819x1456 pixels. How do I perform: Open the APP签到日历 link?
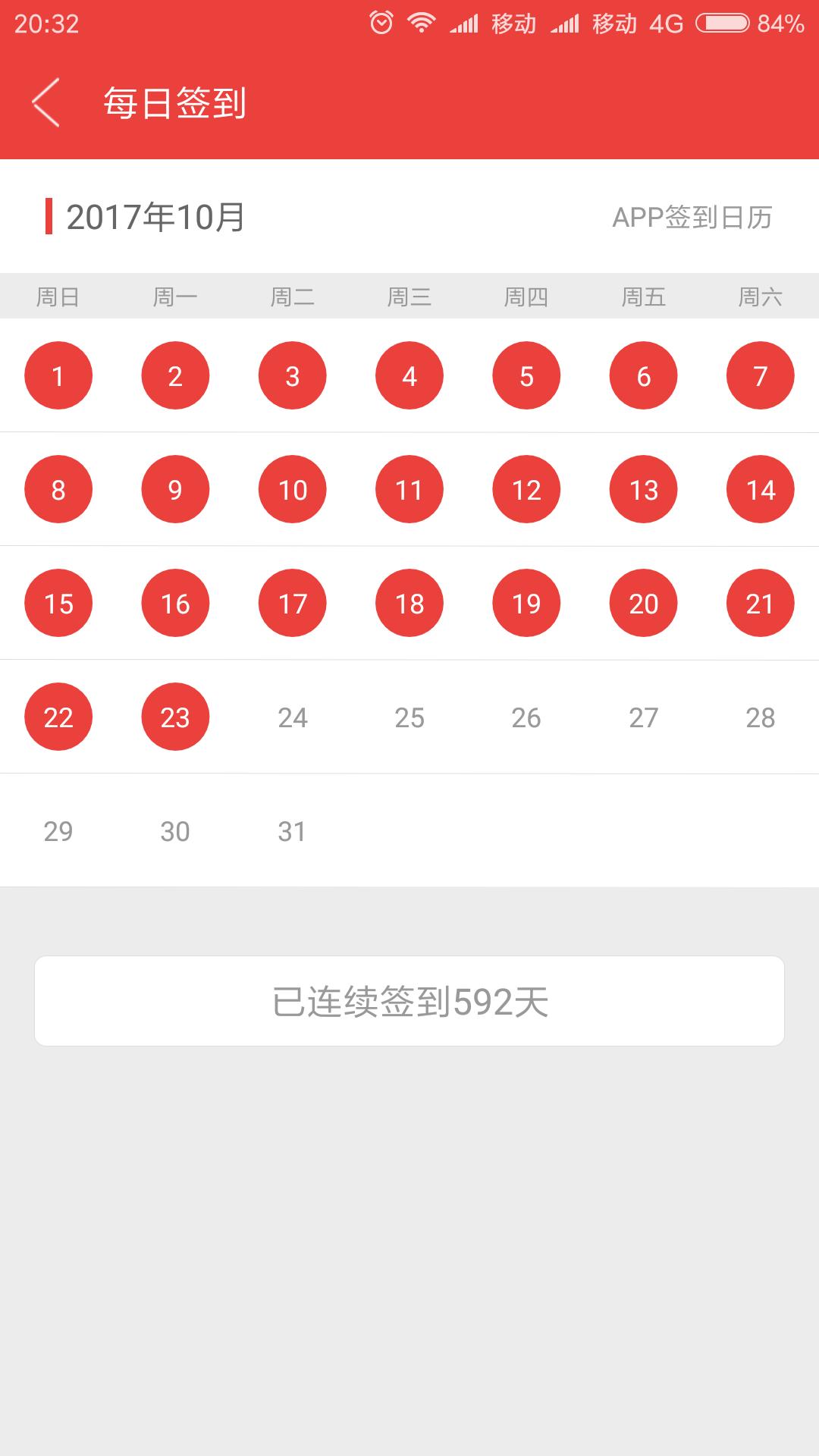tap(692, 218)
